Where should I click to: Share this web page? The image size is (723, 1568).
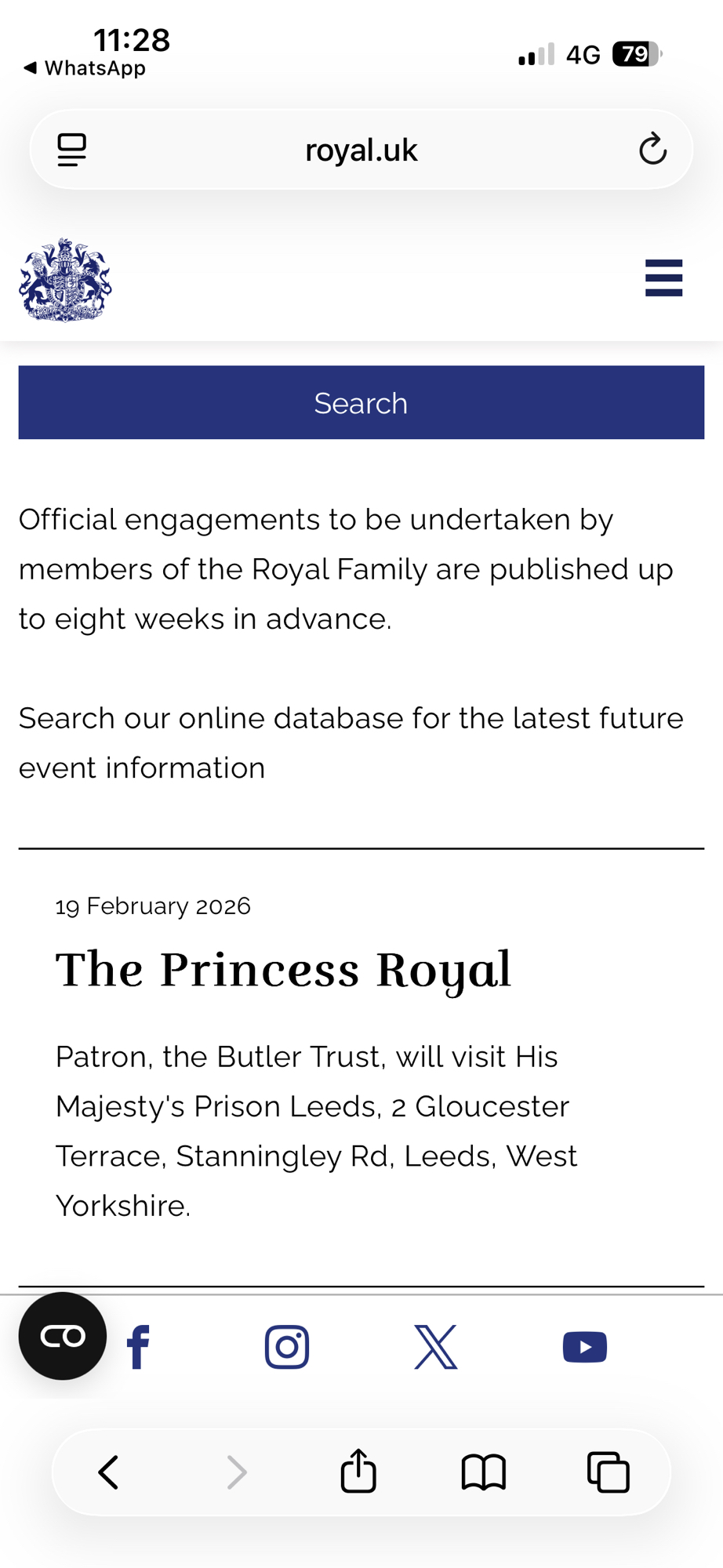[x=358, y=1471]
